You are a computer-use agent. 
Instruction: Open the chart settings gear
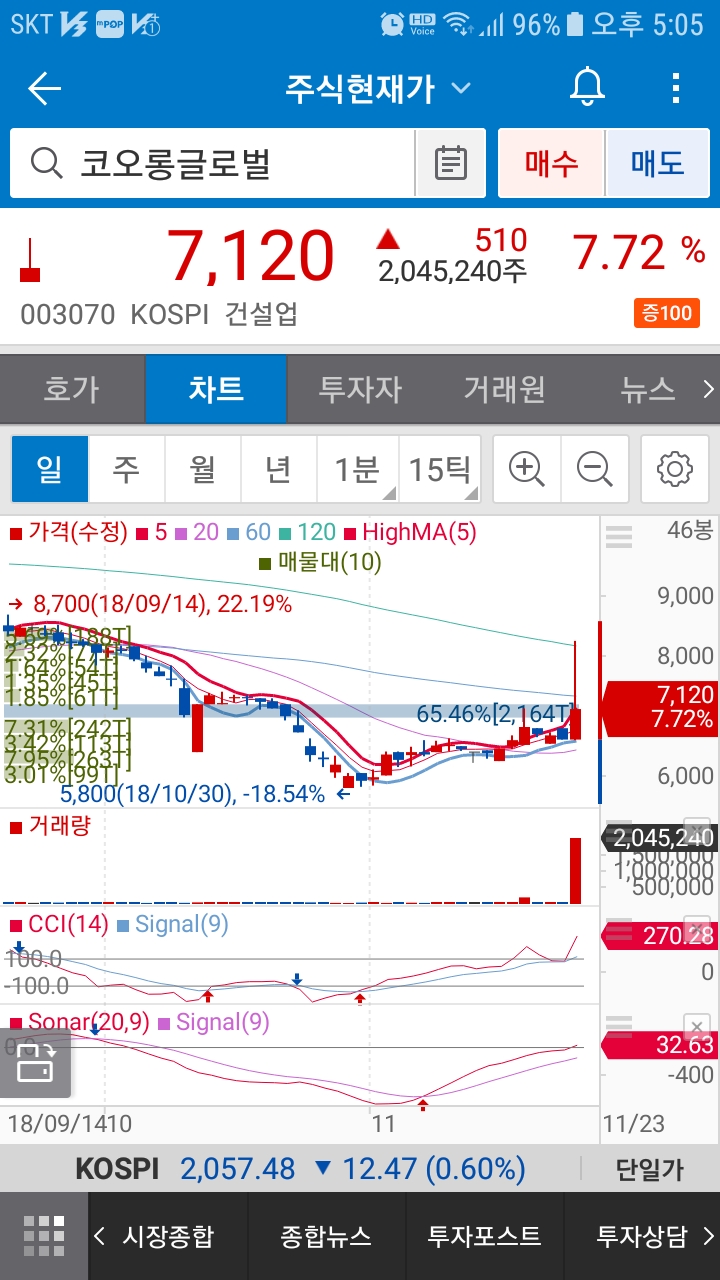tap(674, 468)
